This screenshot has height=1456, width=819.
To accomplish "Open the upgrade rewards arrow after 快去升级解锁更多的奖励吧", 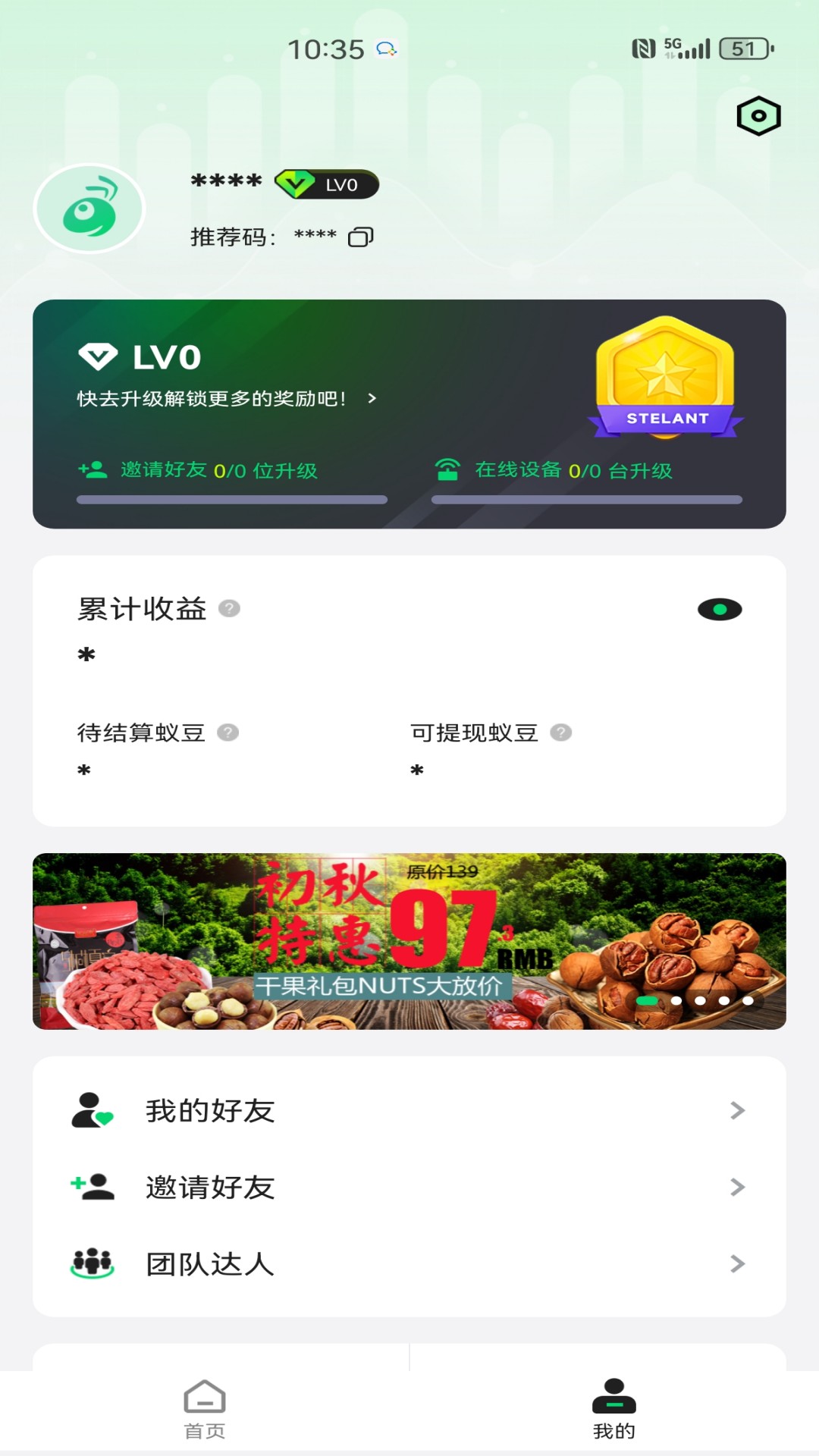I will [372, 397].
